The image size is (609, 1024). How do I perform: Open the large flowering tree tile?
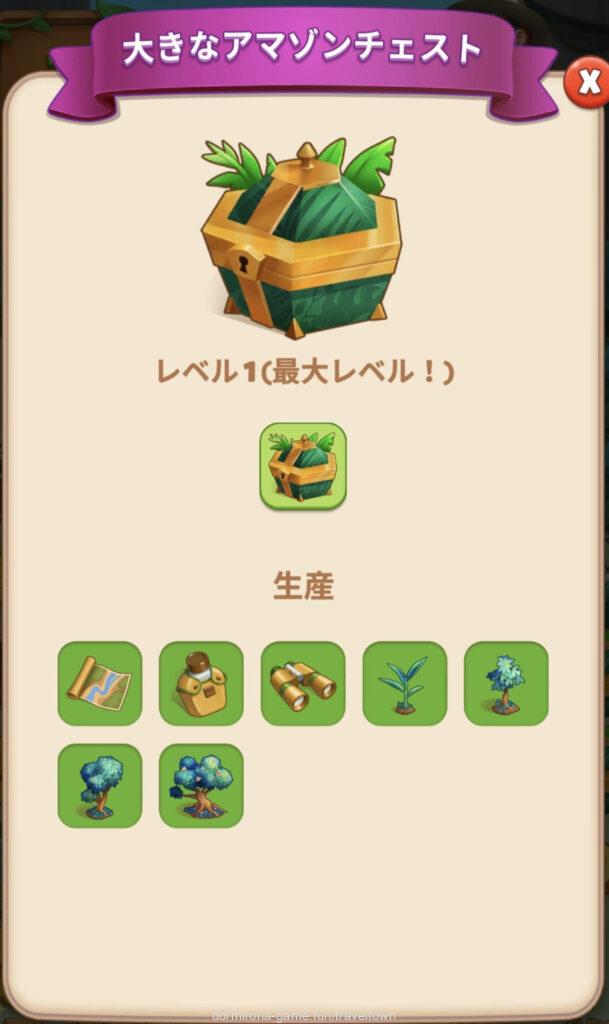pyautogui.click(x=201, y=785)
